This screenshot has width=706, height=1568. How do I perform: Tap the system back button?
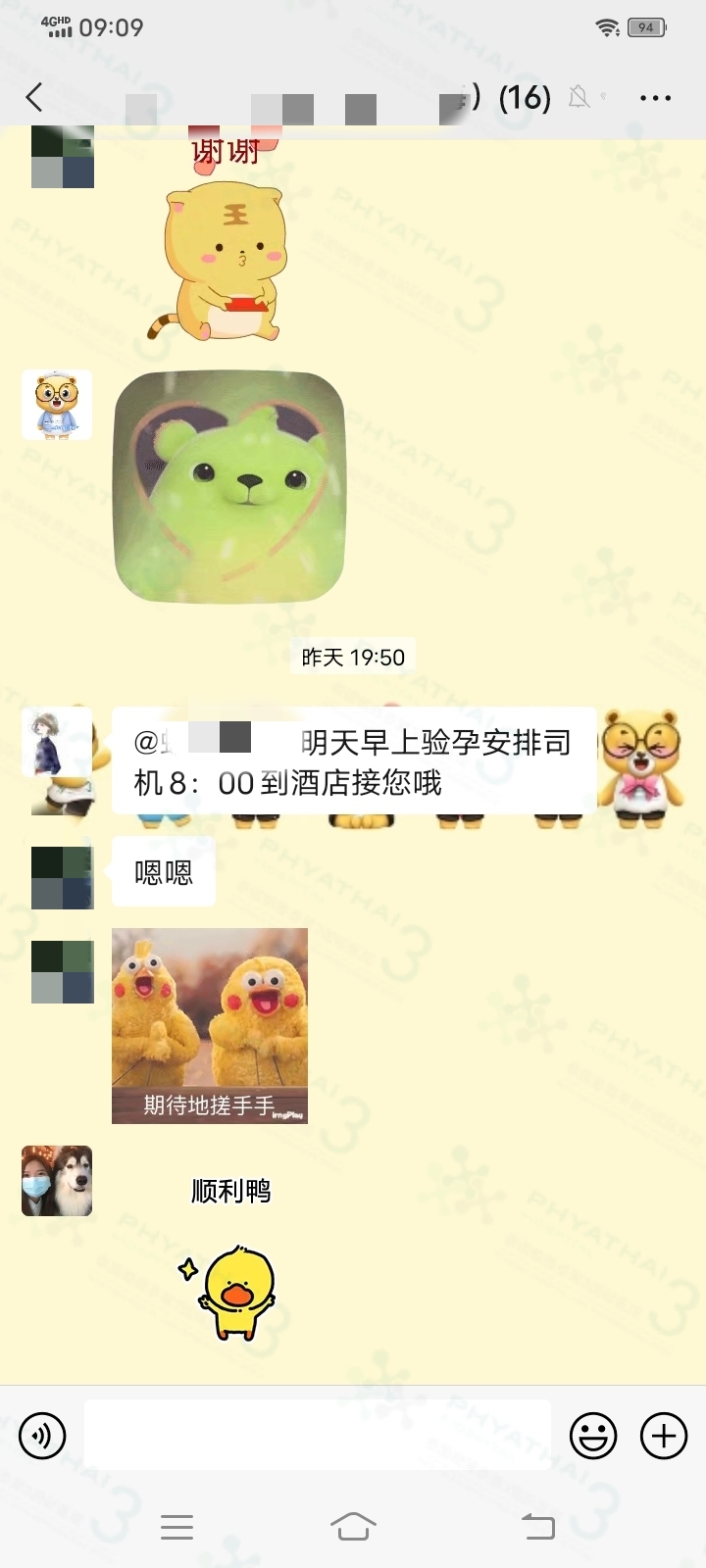[537, 1526]
